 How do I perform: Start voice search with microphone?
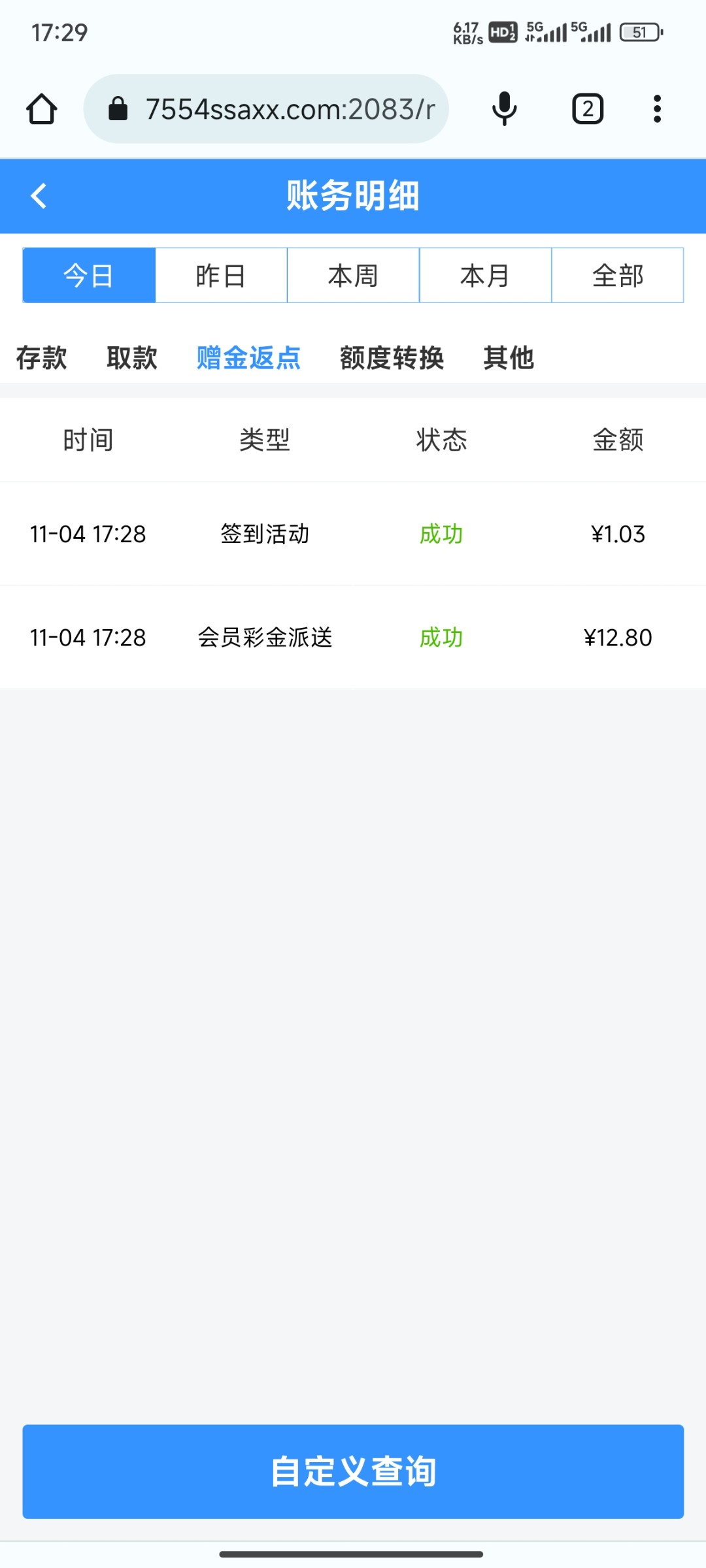point(504,108)
